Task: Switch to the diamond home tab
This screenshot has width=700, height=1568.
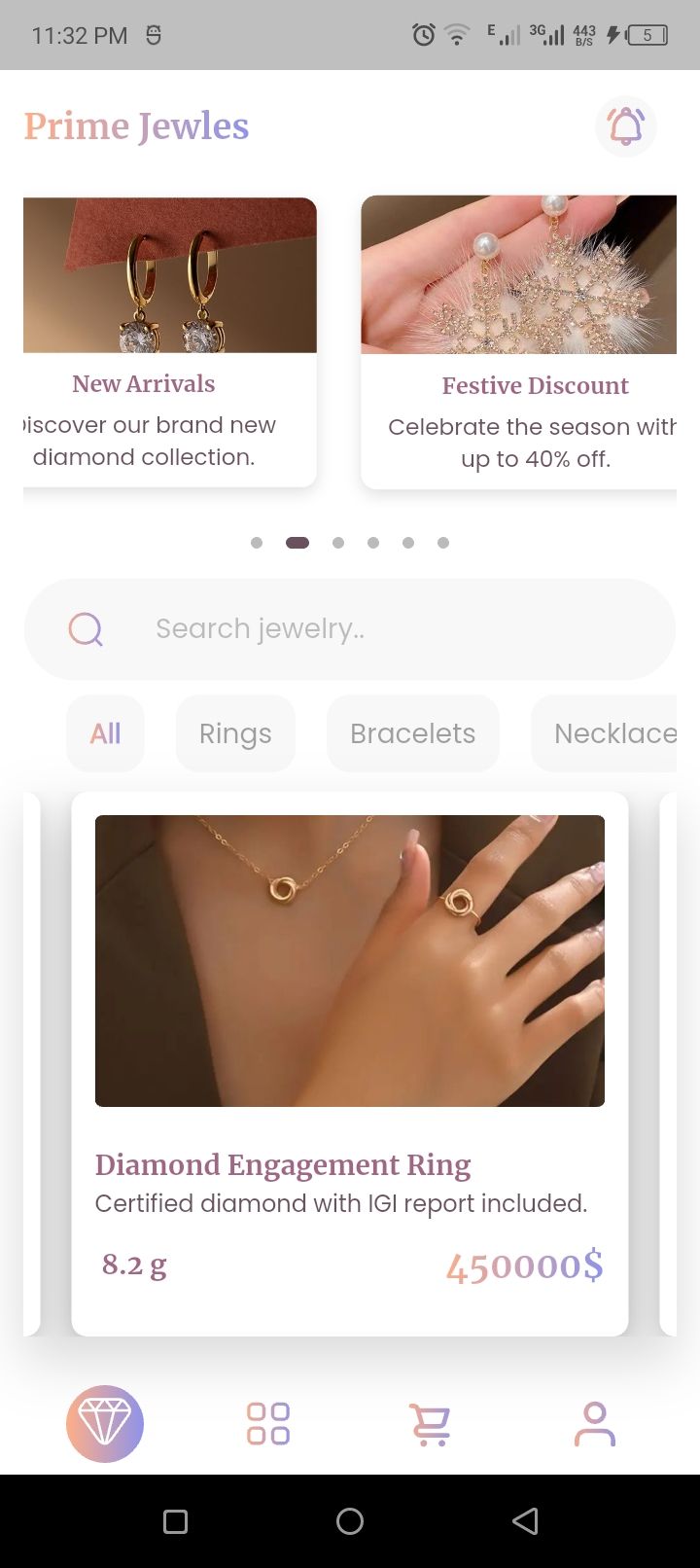Action: pos(105,1424)
